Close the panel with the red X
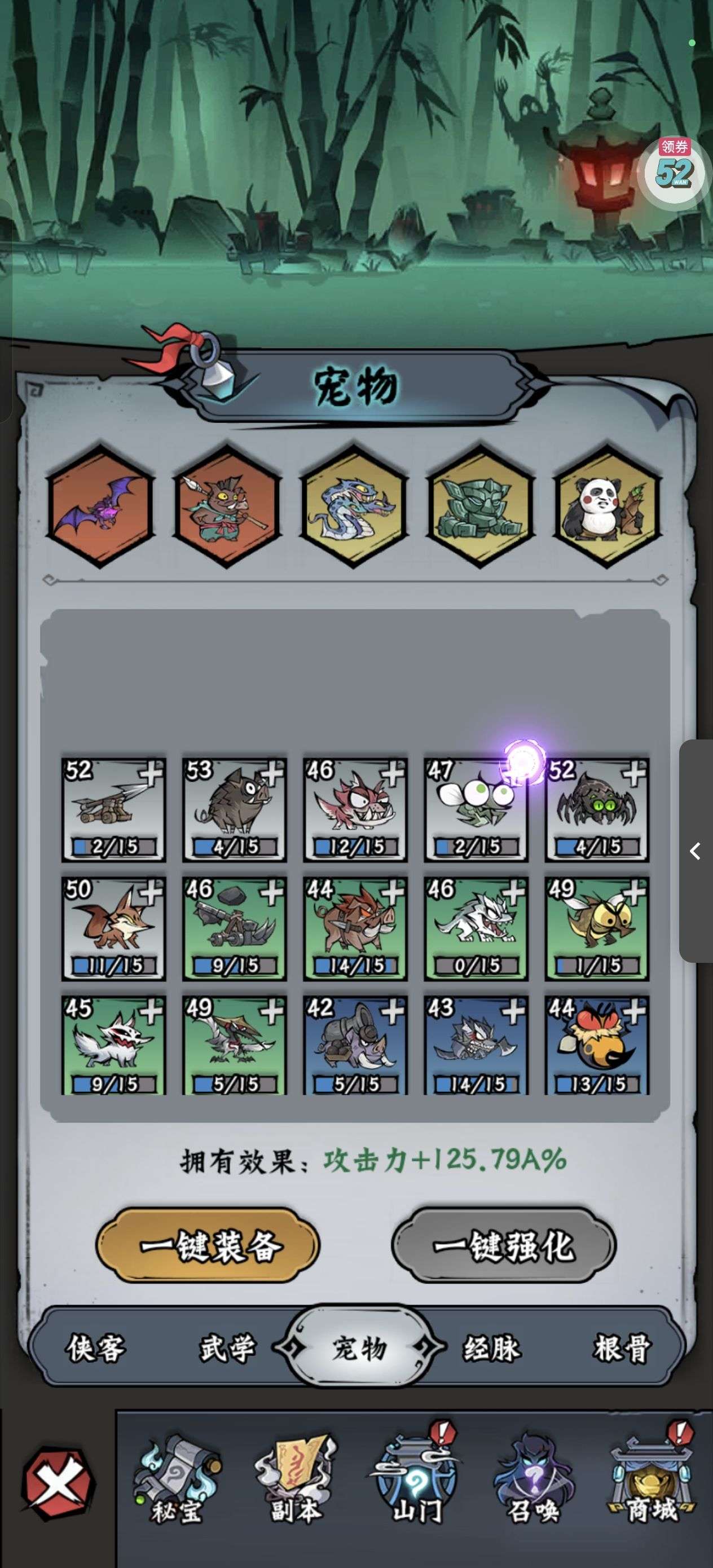713x1568 pixels. 58,1483
